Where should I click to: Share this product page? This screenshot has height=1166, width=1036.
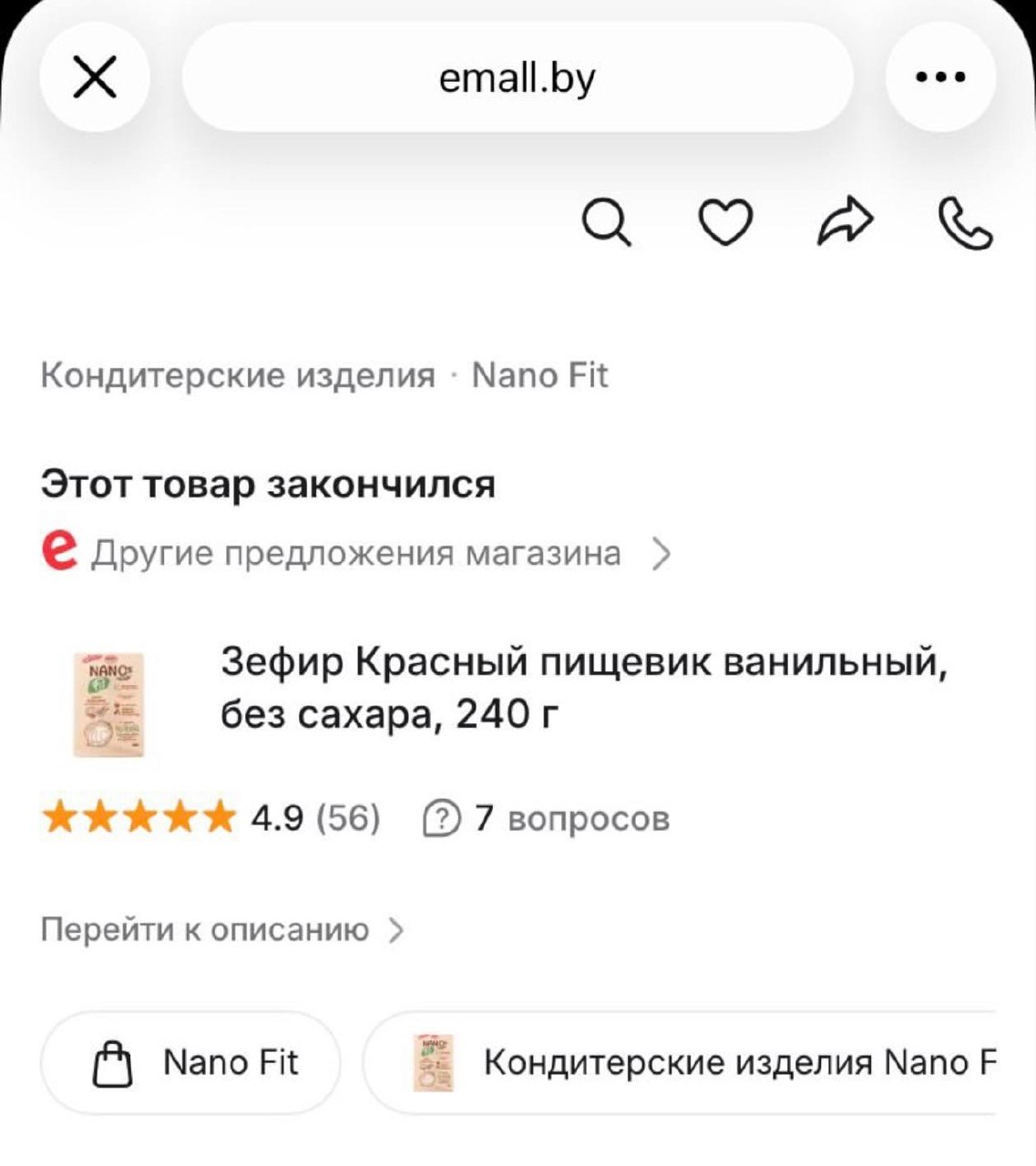[845, 223]
